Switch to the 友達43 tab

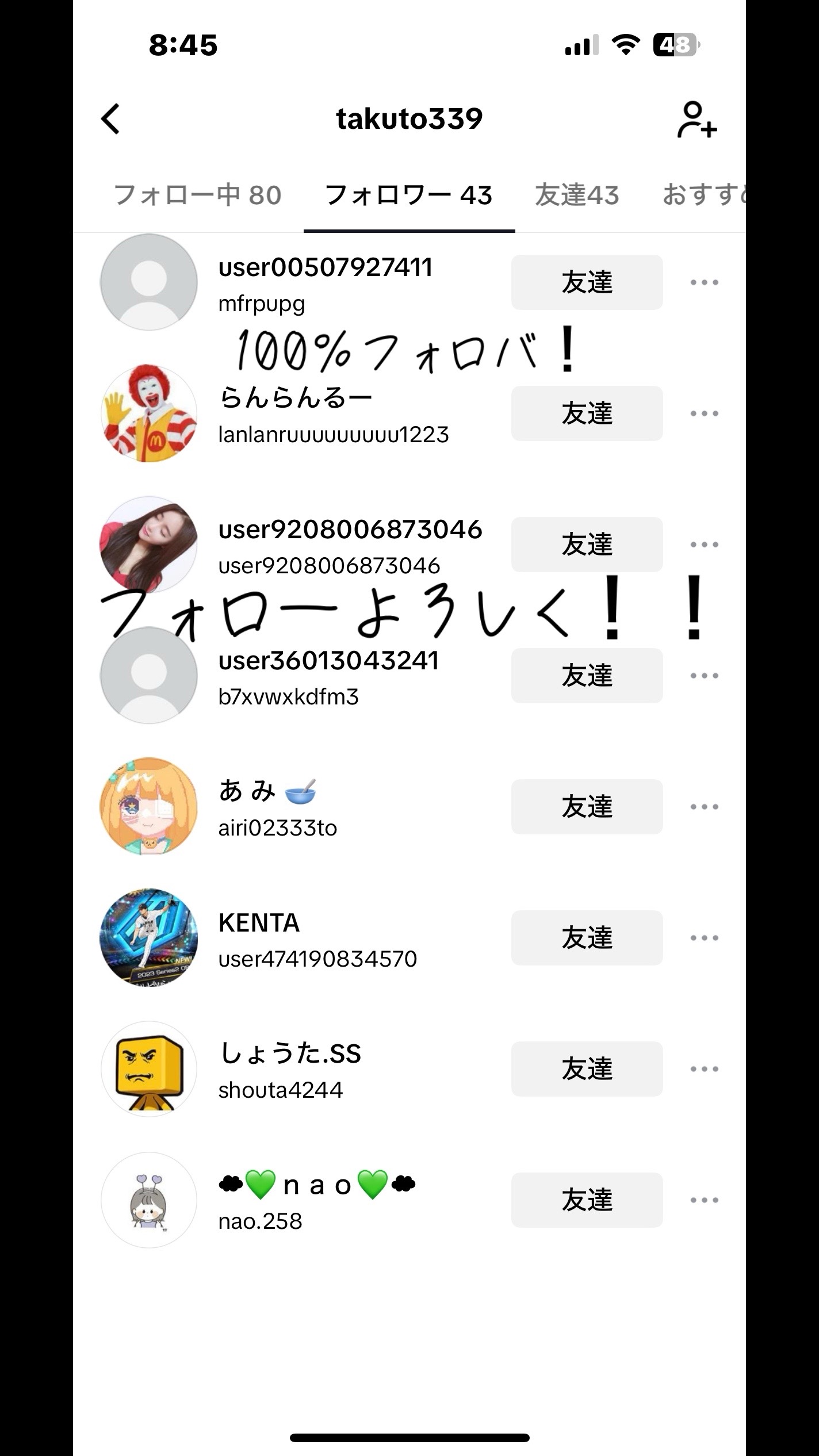577,196
